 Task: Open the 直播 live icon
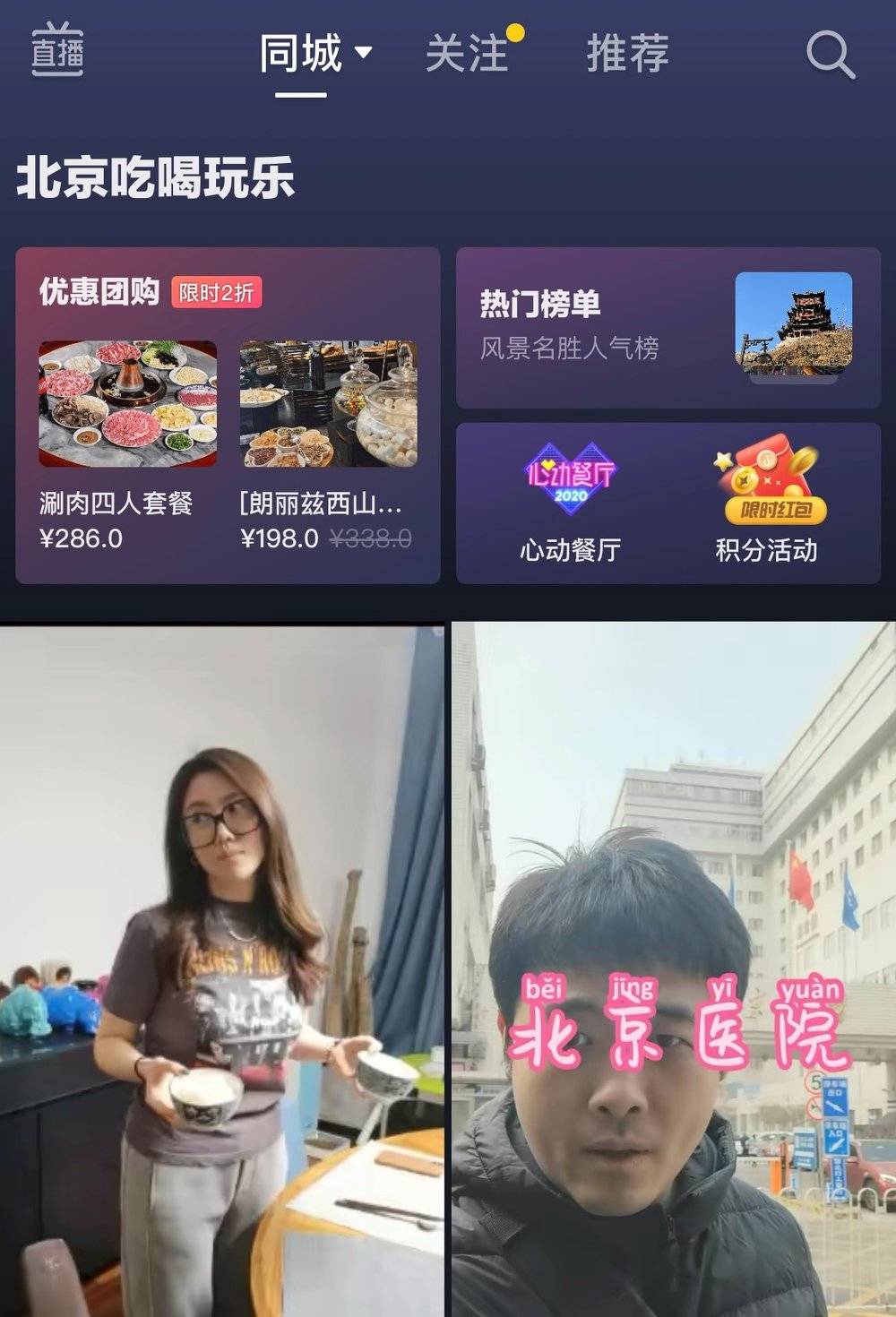pyautogui.click(x=57, y=51)
